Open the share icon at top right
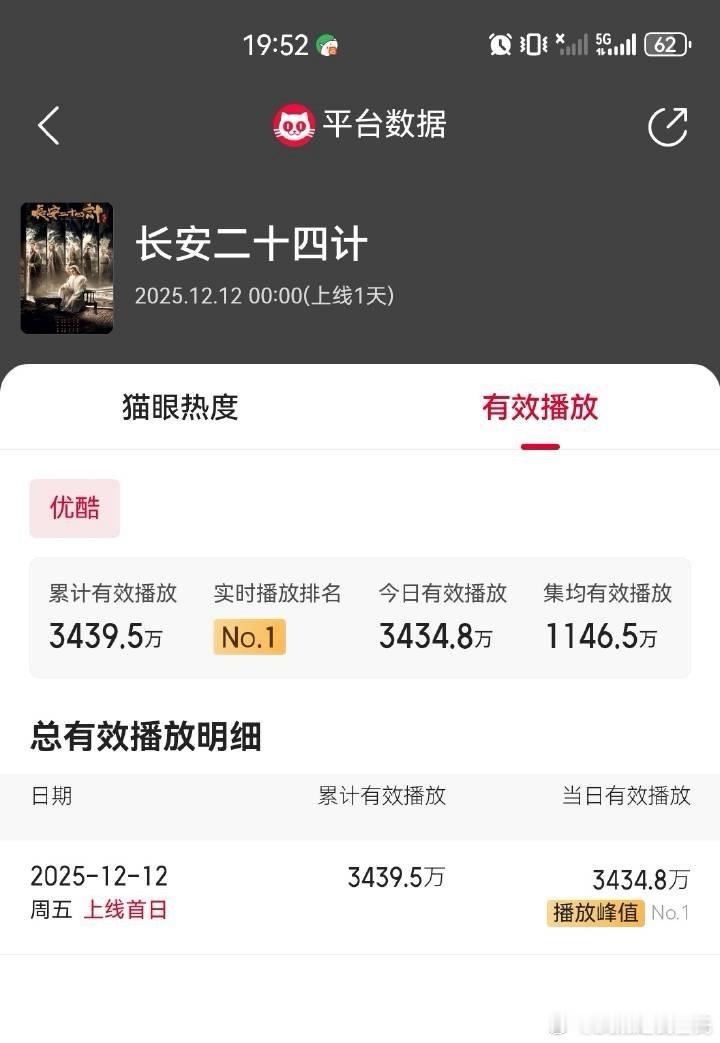720x1043 pixels. pos(668,125)
